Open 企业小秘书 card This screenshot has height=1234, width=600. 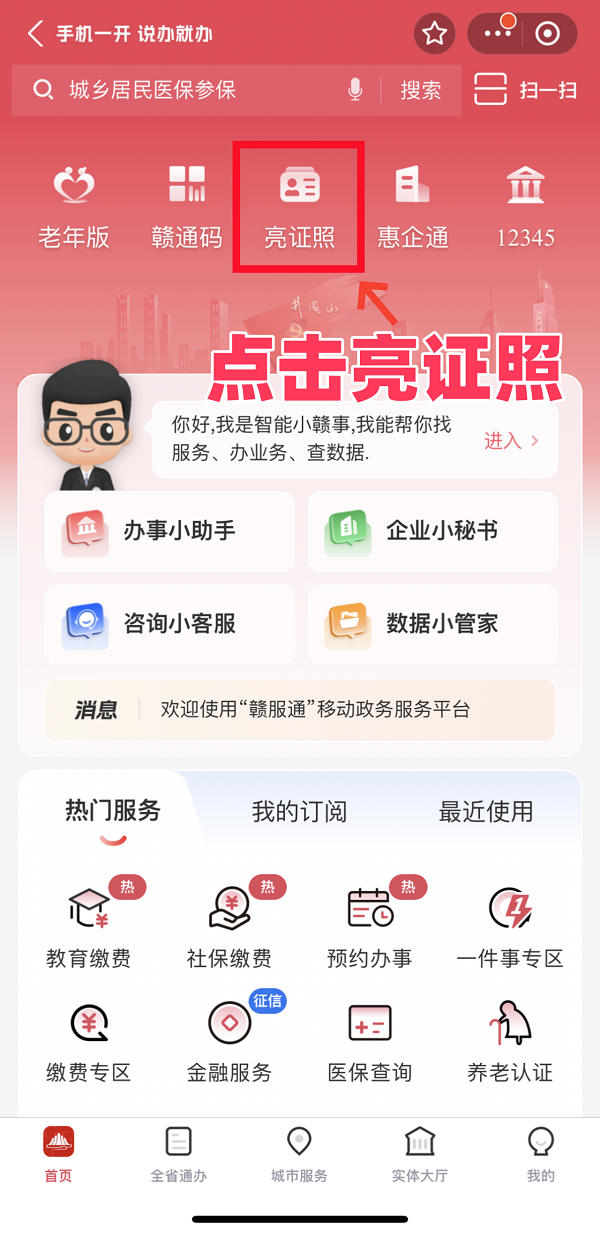pos(432,531)
